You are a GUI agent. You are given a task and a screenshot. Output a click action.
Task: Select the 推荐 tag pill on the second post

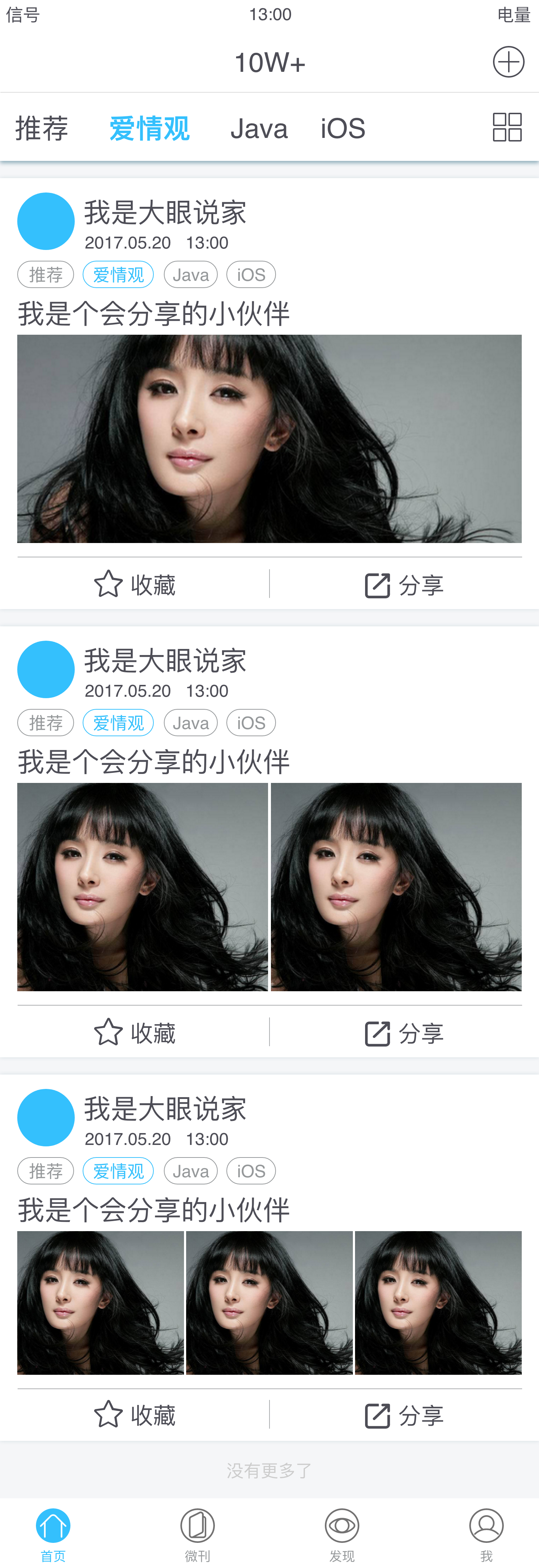tap(46, 723)
